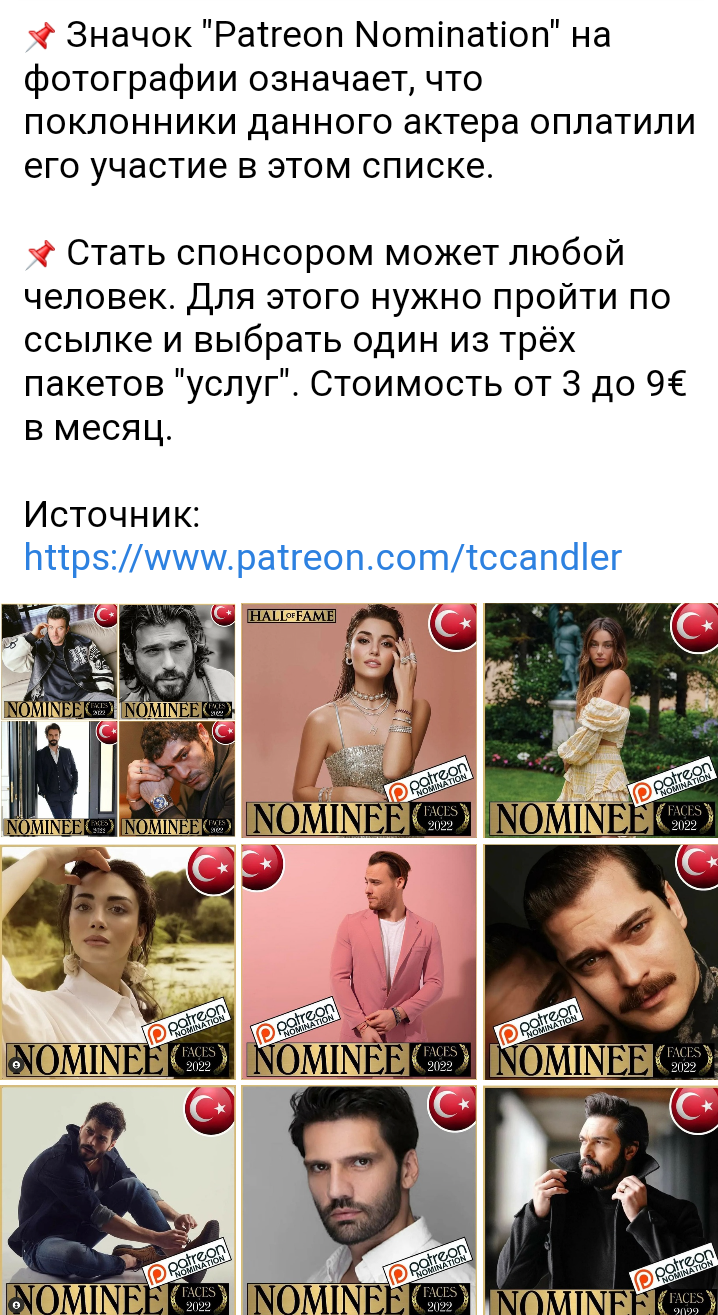View the photo of bearded man in black coat

[x=600, y=1200]
